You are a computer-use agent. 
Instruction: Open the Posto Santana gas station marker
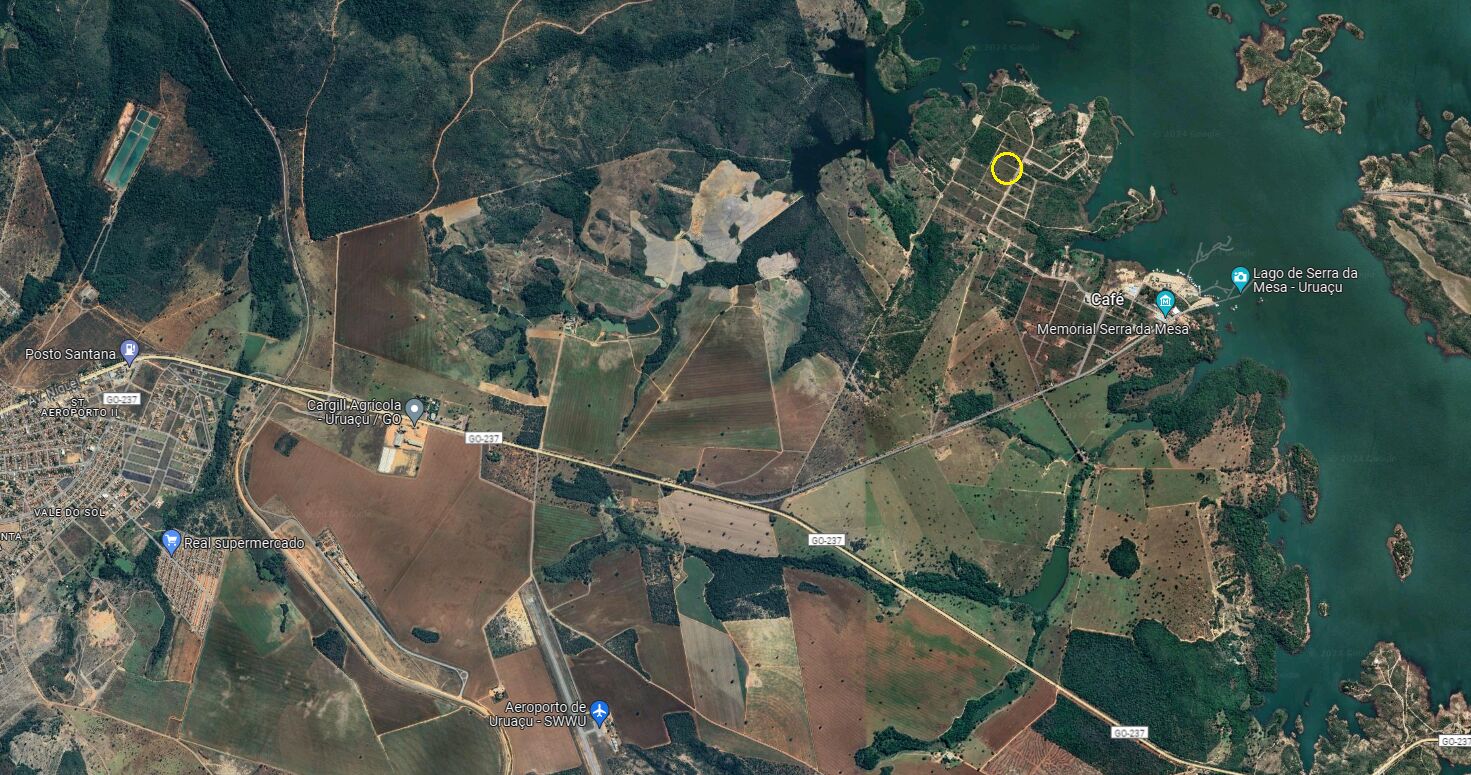click(x=128, y=350)
